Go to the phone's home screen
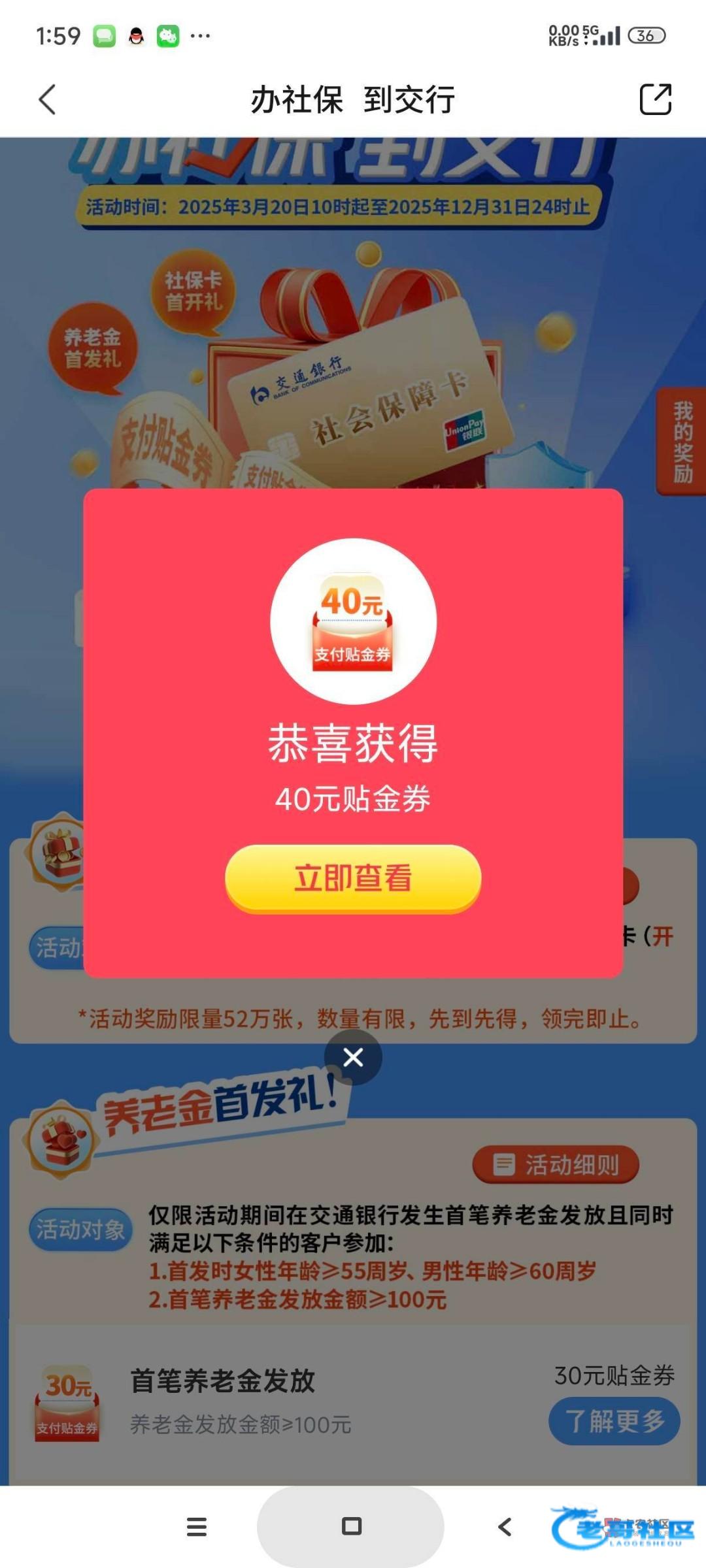This screenshot has height=1568, width=706. tap(352, 1527)
